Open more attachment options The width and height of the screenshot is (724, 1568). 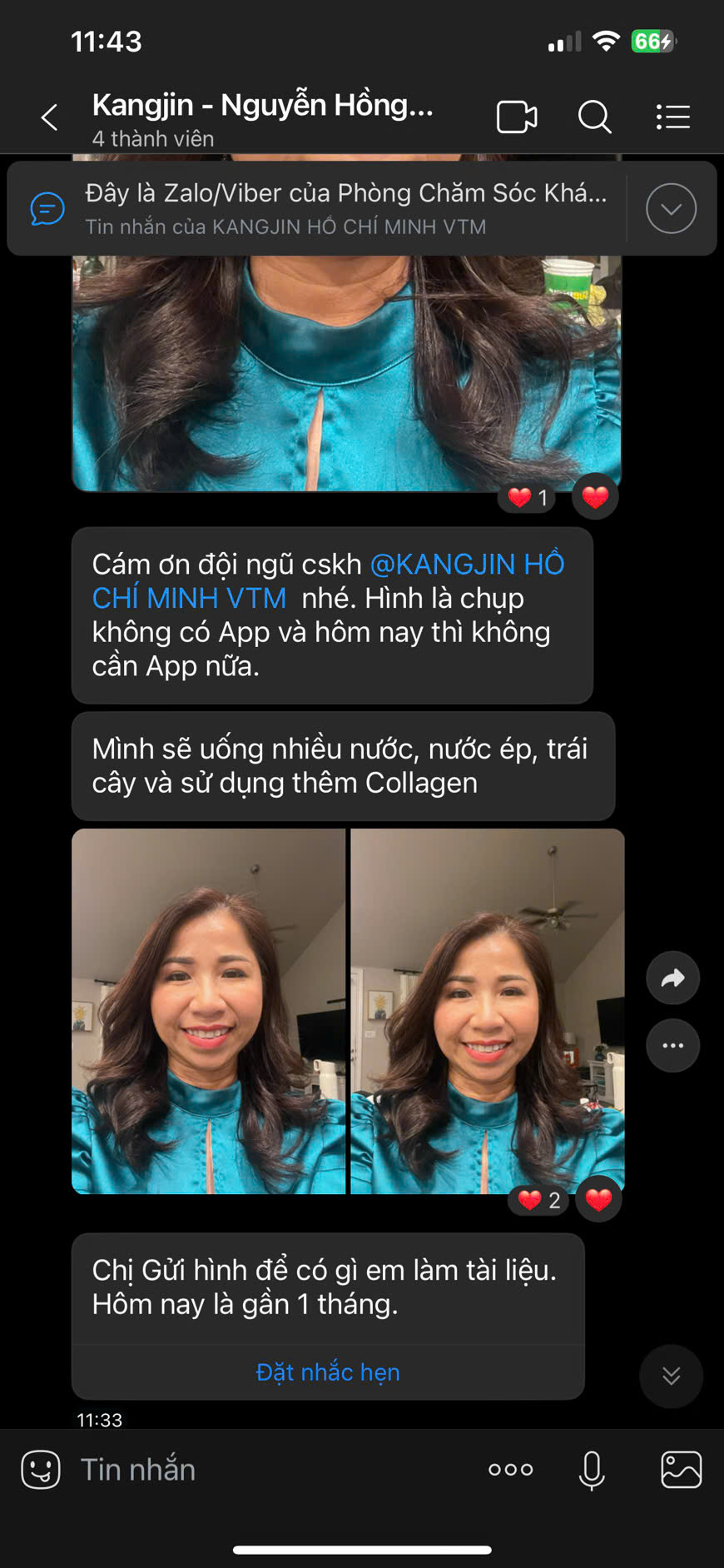(511, 1470)
